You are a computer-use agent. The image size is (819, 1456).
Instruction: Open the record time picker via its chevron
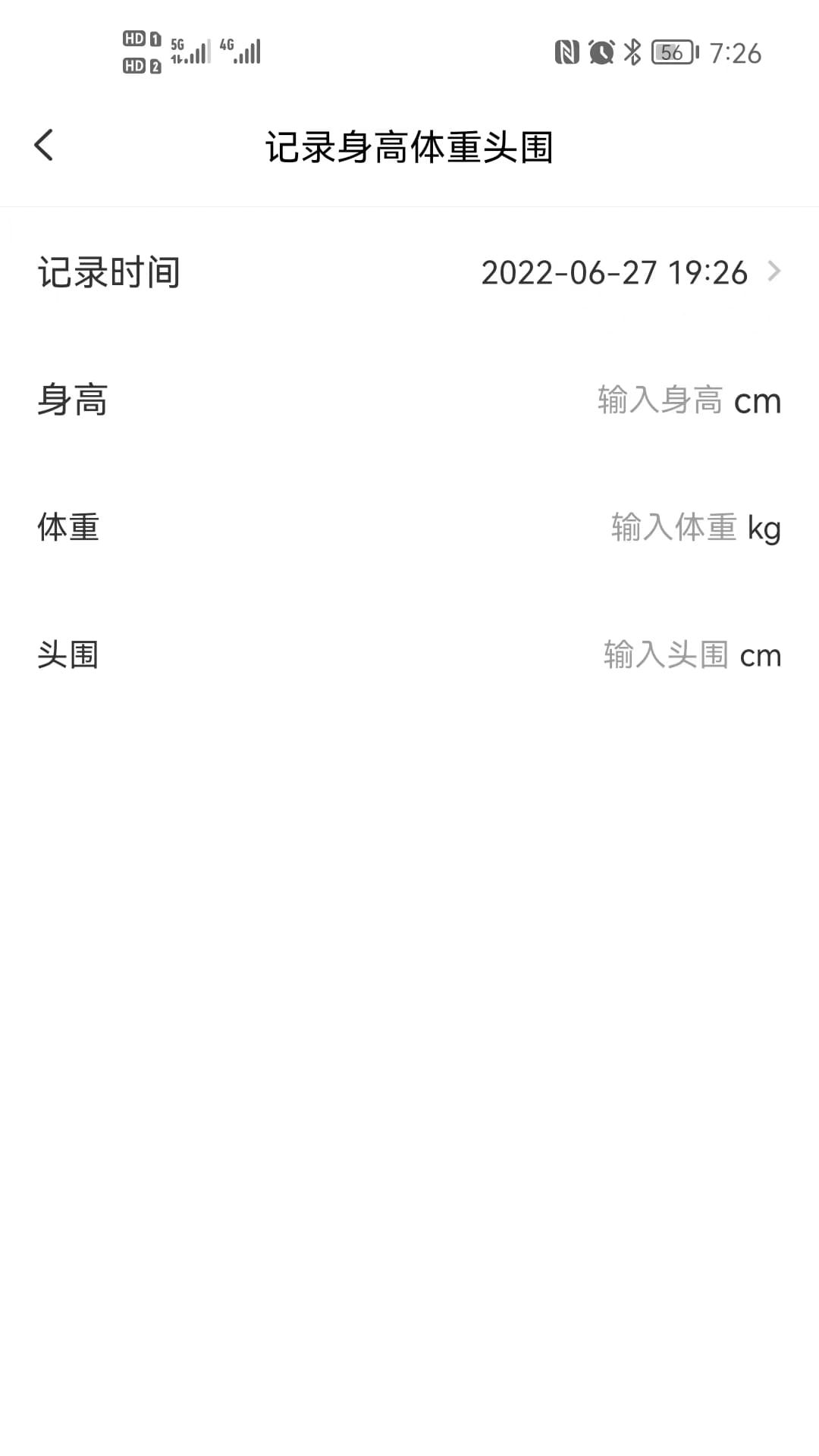tap(774, 272)
